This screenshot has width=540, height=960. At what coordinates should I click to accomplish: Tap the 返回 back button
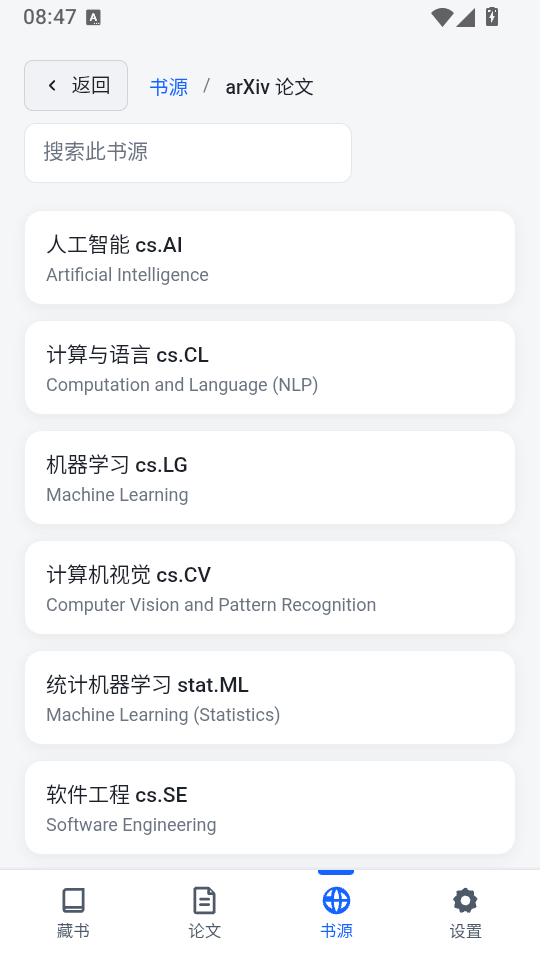[x=76, y=86]
